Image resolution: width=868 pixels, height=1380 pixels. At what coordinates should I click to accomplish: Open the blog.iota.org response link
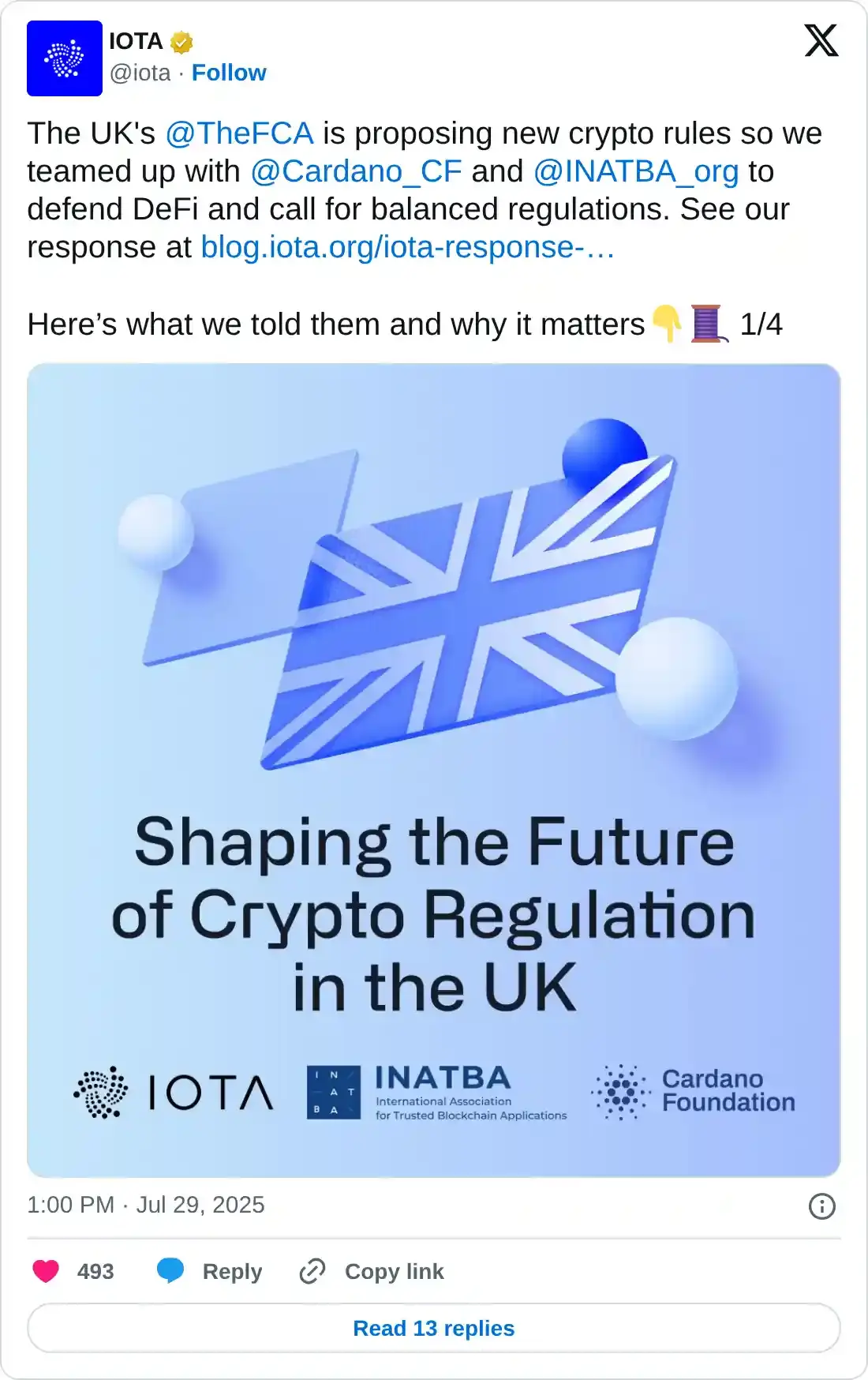(x=407, y=247)
